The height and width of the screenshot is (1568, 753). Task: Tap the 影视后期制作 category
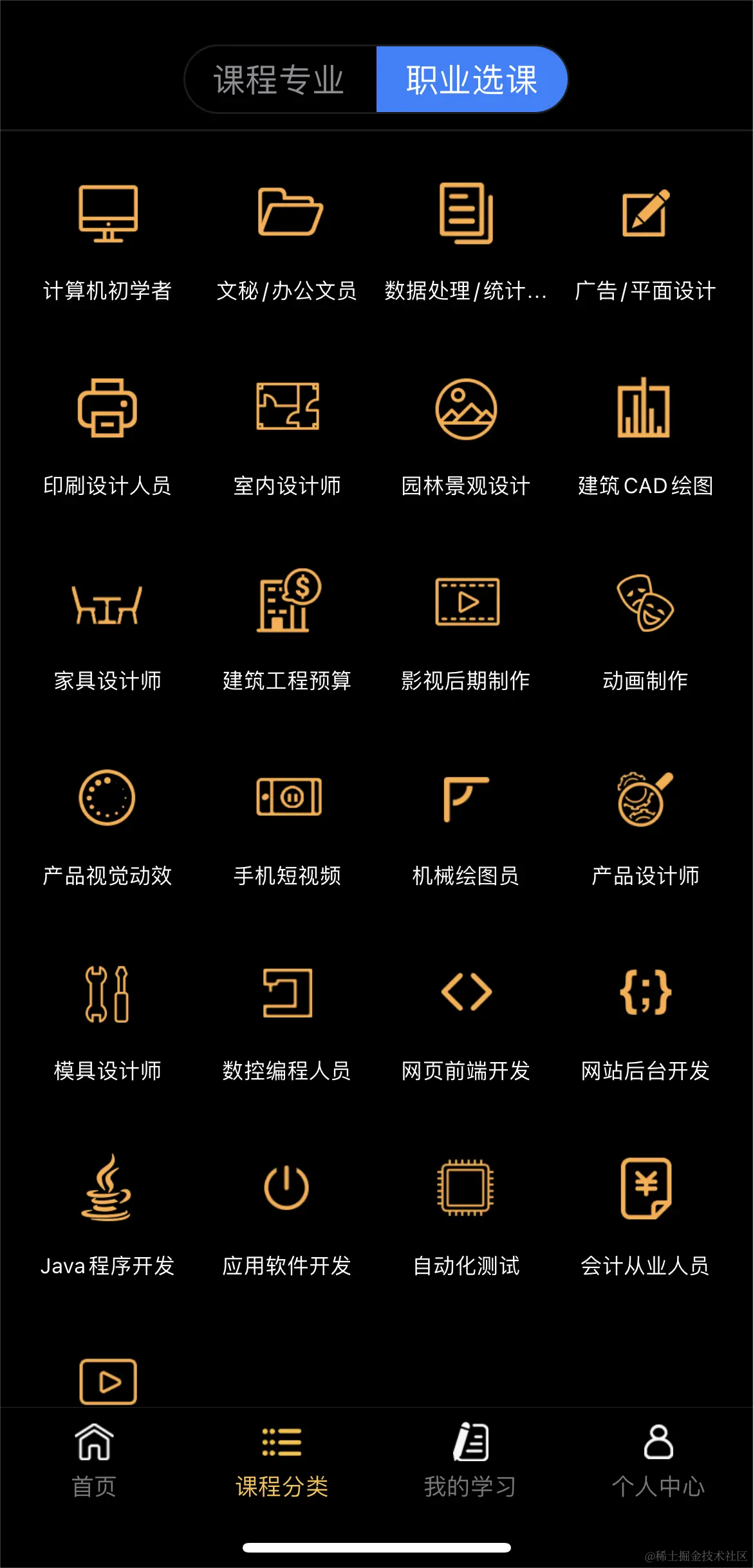466,631
